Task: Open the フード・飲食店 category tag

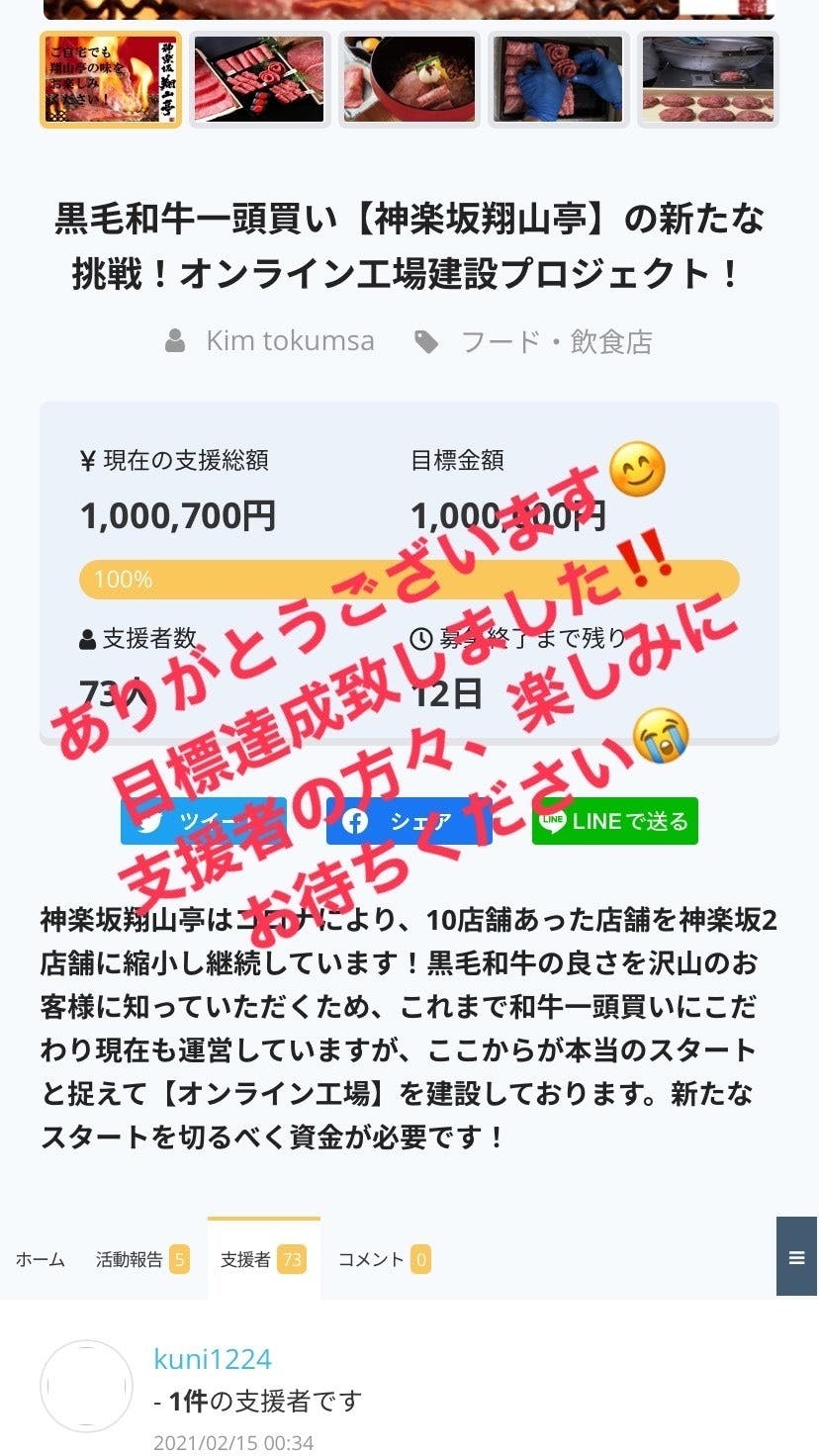Action: click(x=556, y=342)
